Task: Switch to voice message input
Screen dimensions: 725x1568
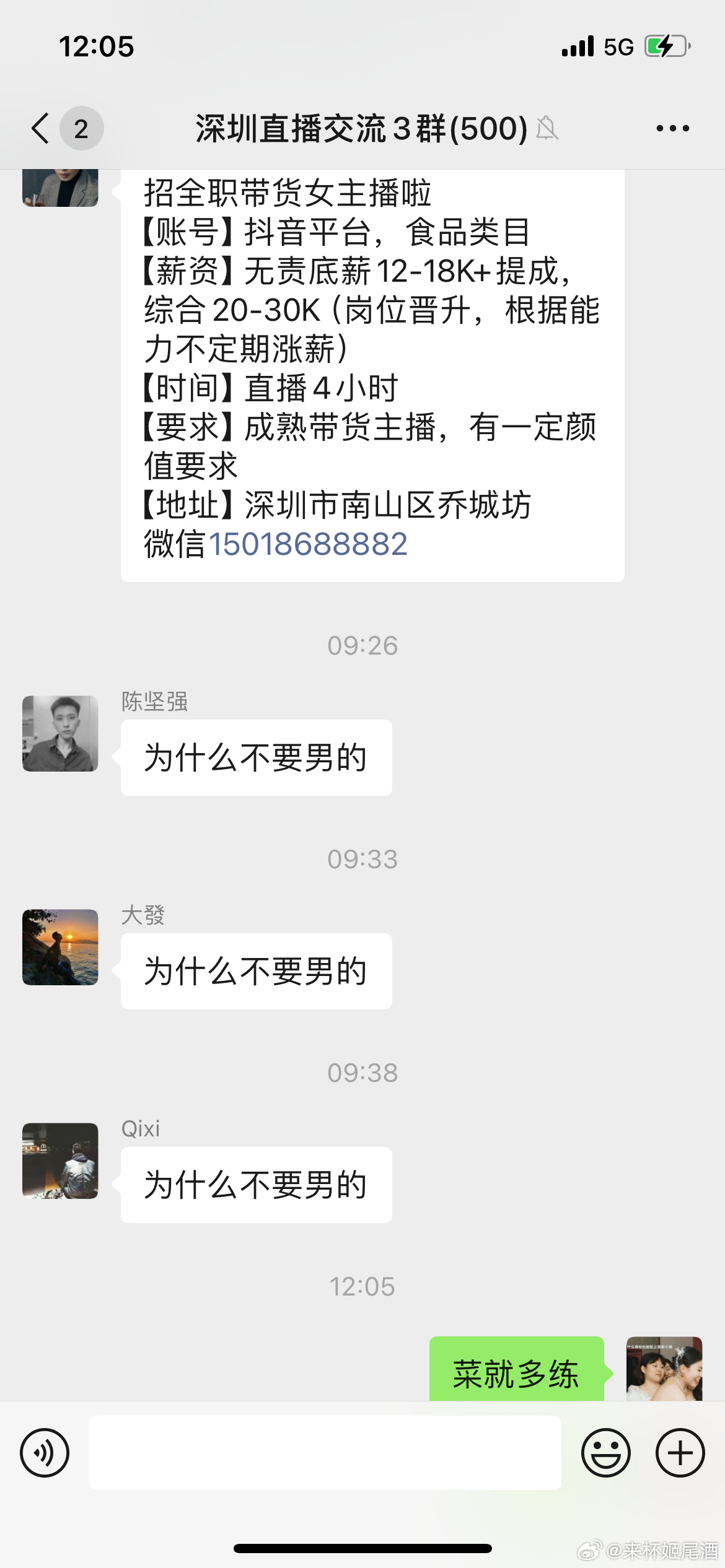Action: pos(45,1453)
